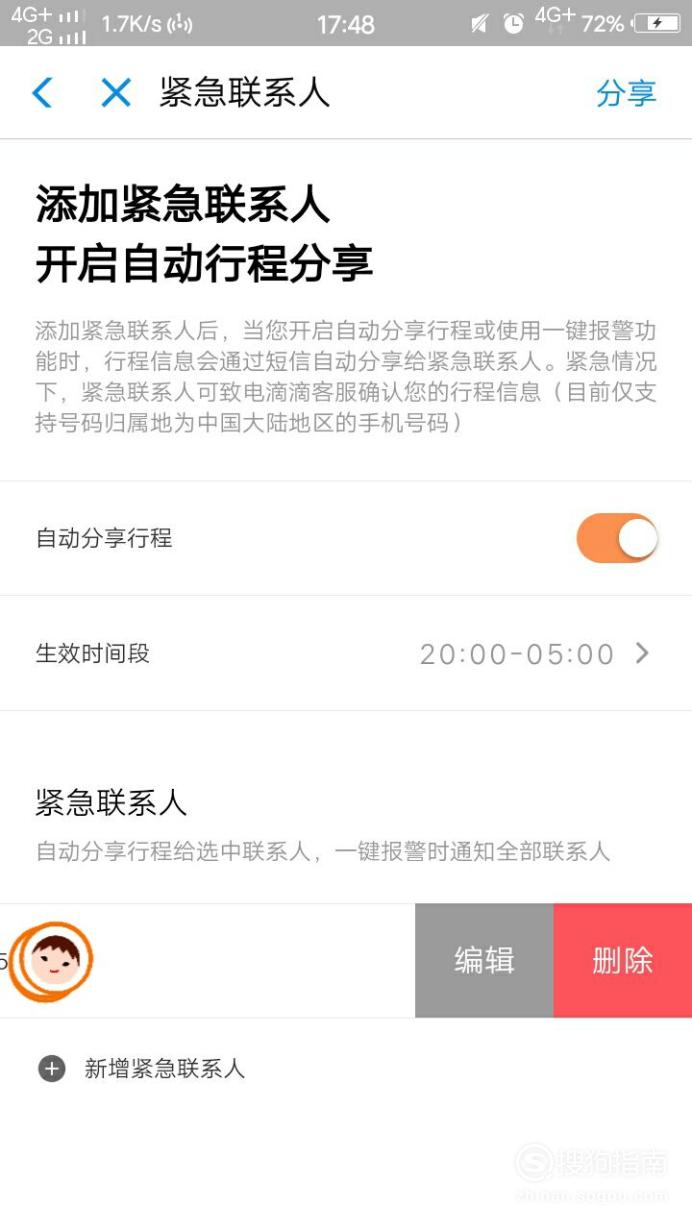692x1230 pixels.
Task: Add a contact via 新增紧急联系人
Action: click(x=141, y=1069)
